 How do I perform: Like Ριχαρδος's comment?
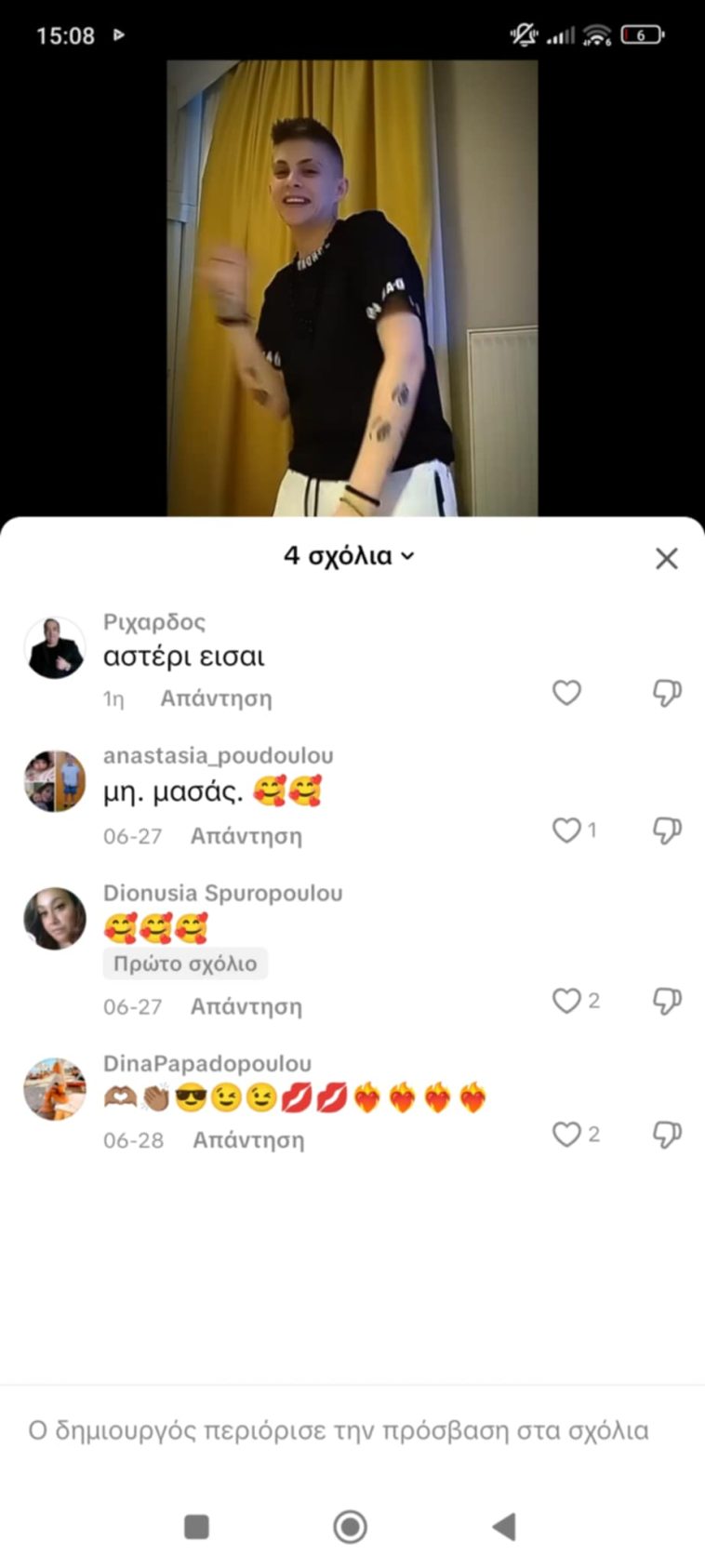coord(566,693)
